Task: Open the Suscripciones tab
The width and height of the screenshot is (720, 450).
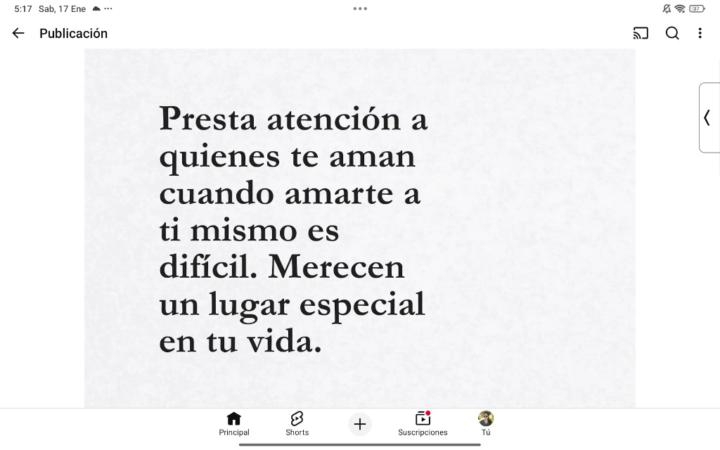Action: pyautogui.click(x=422, y=424)
